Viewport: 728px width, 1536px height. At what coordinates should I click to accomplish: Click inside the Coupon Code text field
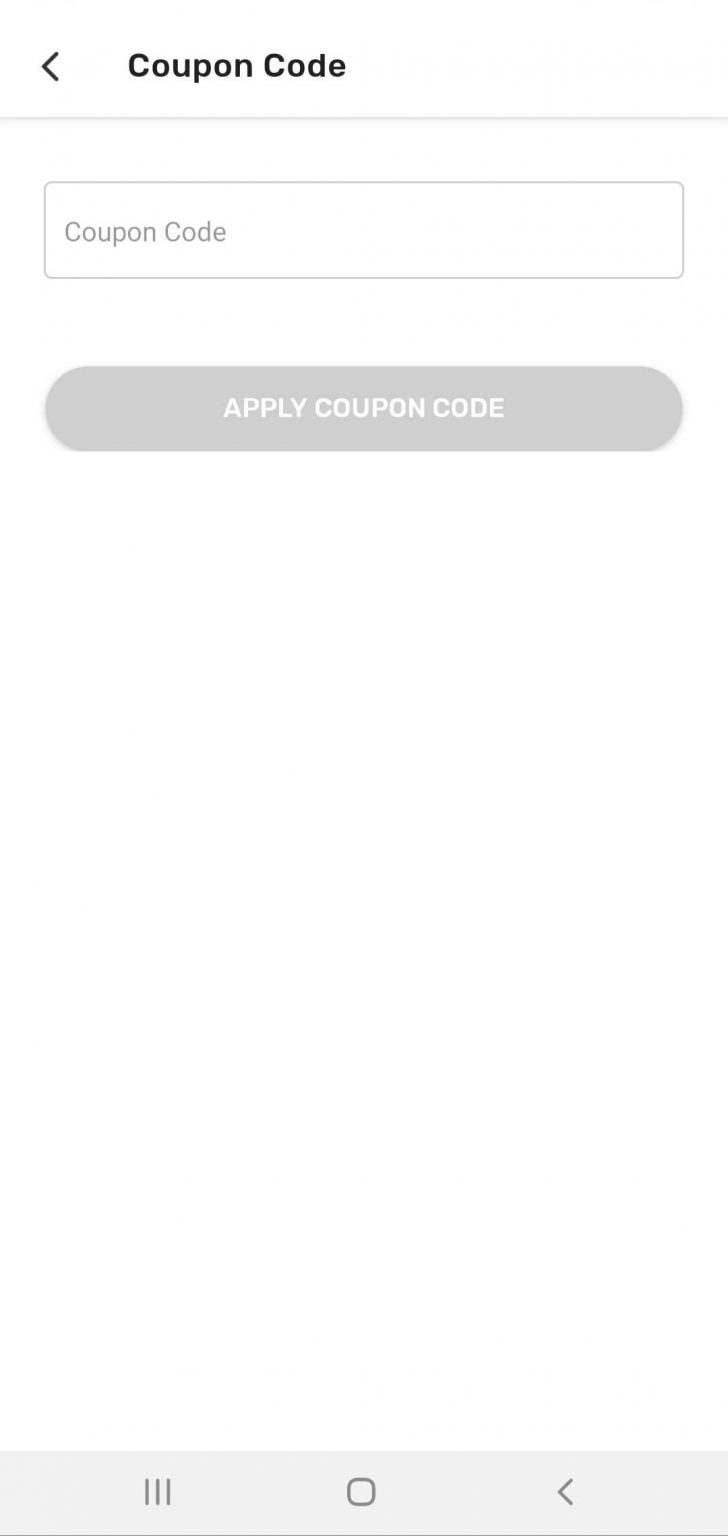364,230
